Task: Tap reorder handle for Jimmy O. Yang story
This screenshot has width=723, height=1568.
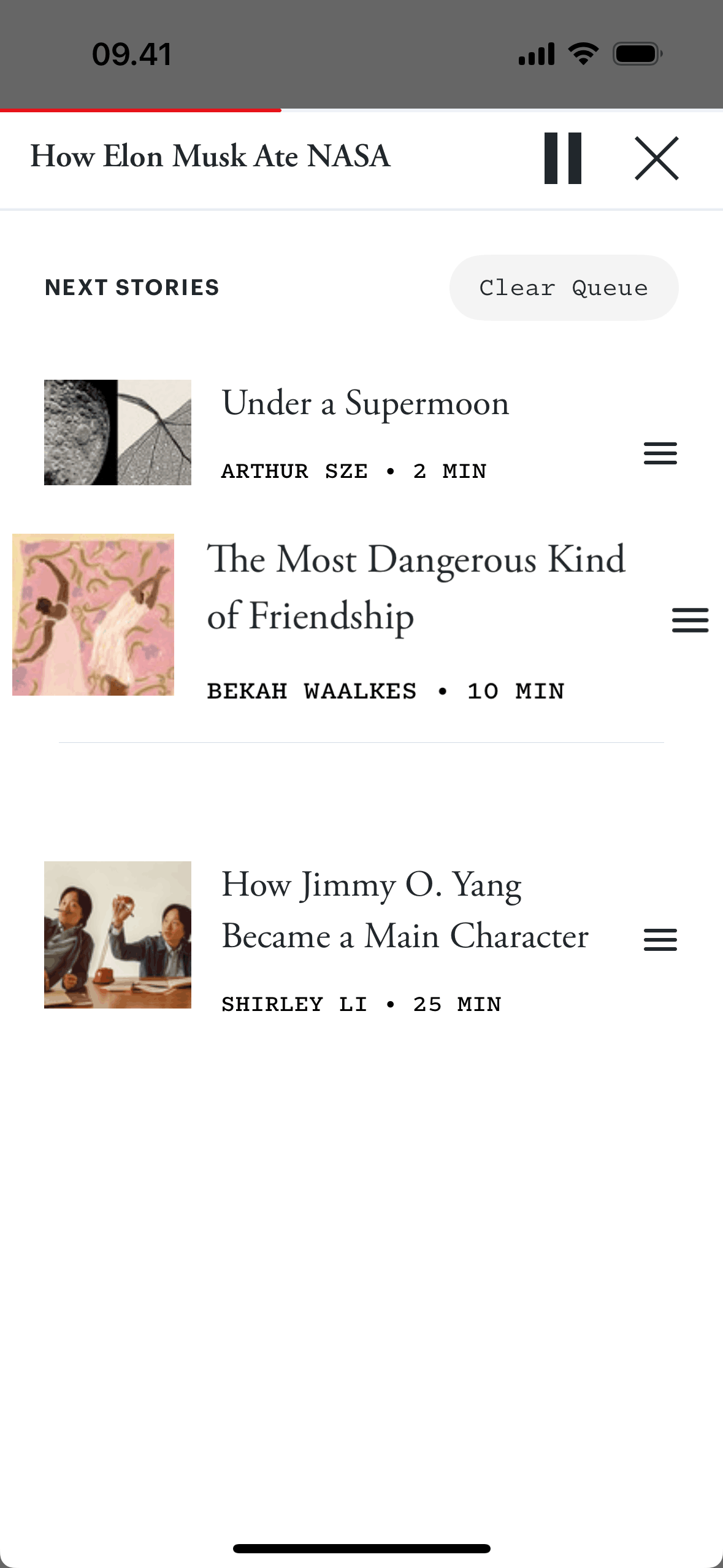Action: pyautogui.click(x=660, y=940)
